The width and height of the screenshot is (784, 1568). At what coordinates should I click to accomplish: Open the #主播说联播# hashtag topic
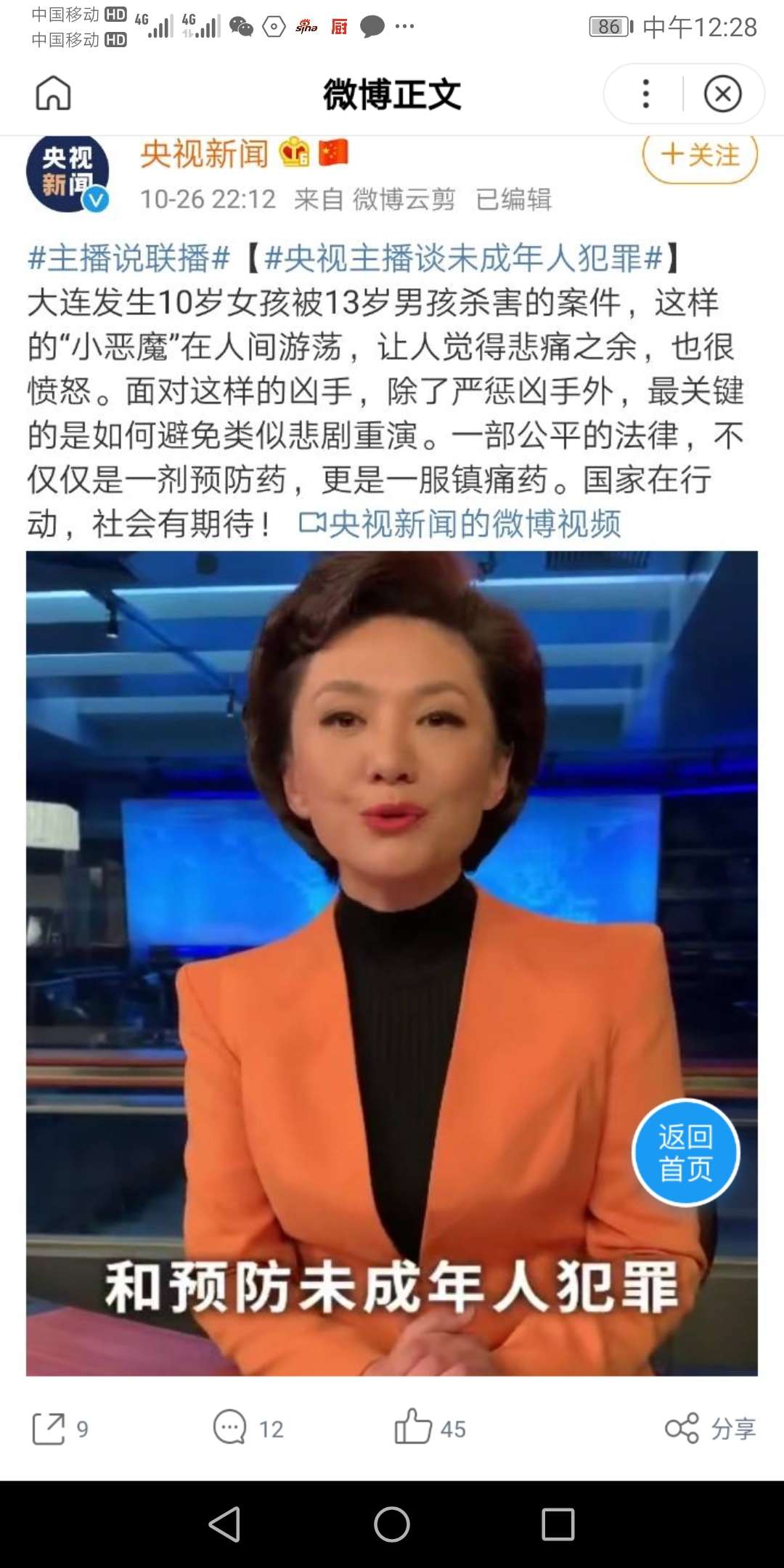click(129, 258)
